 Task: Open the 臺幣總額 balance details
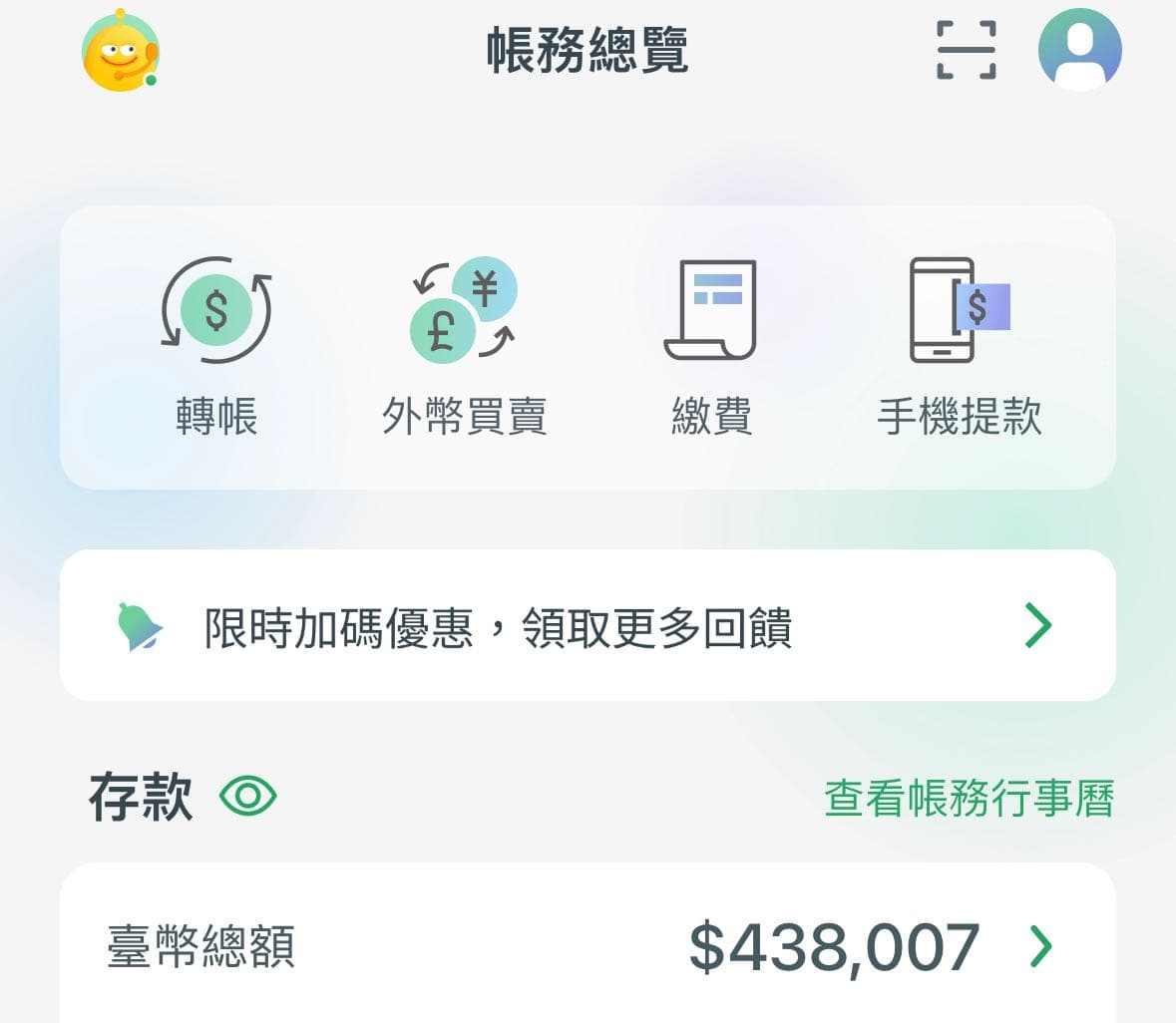tap(588, 946)
